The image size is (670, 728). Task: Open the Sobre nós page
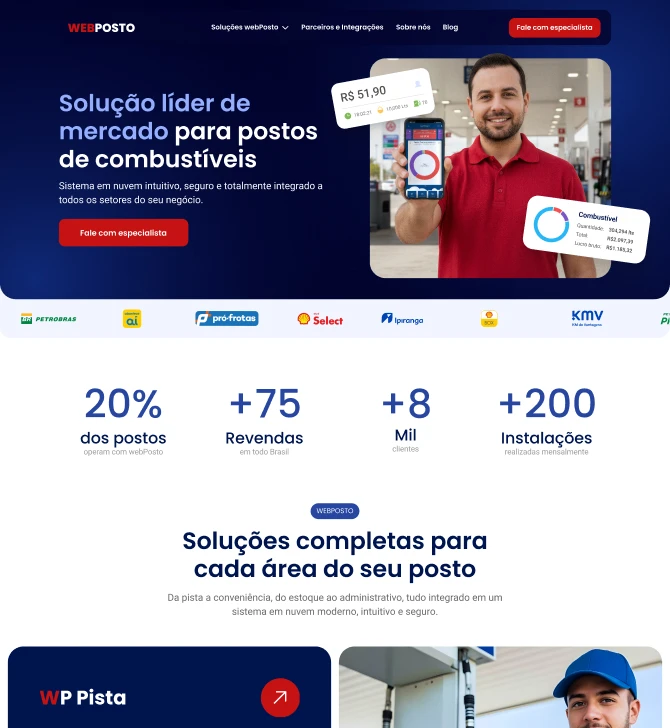point(413,28)
